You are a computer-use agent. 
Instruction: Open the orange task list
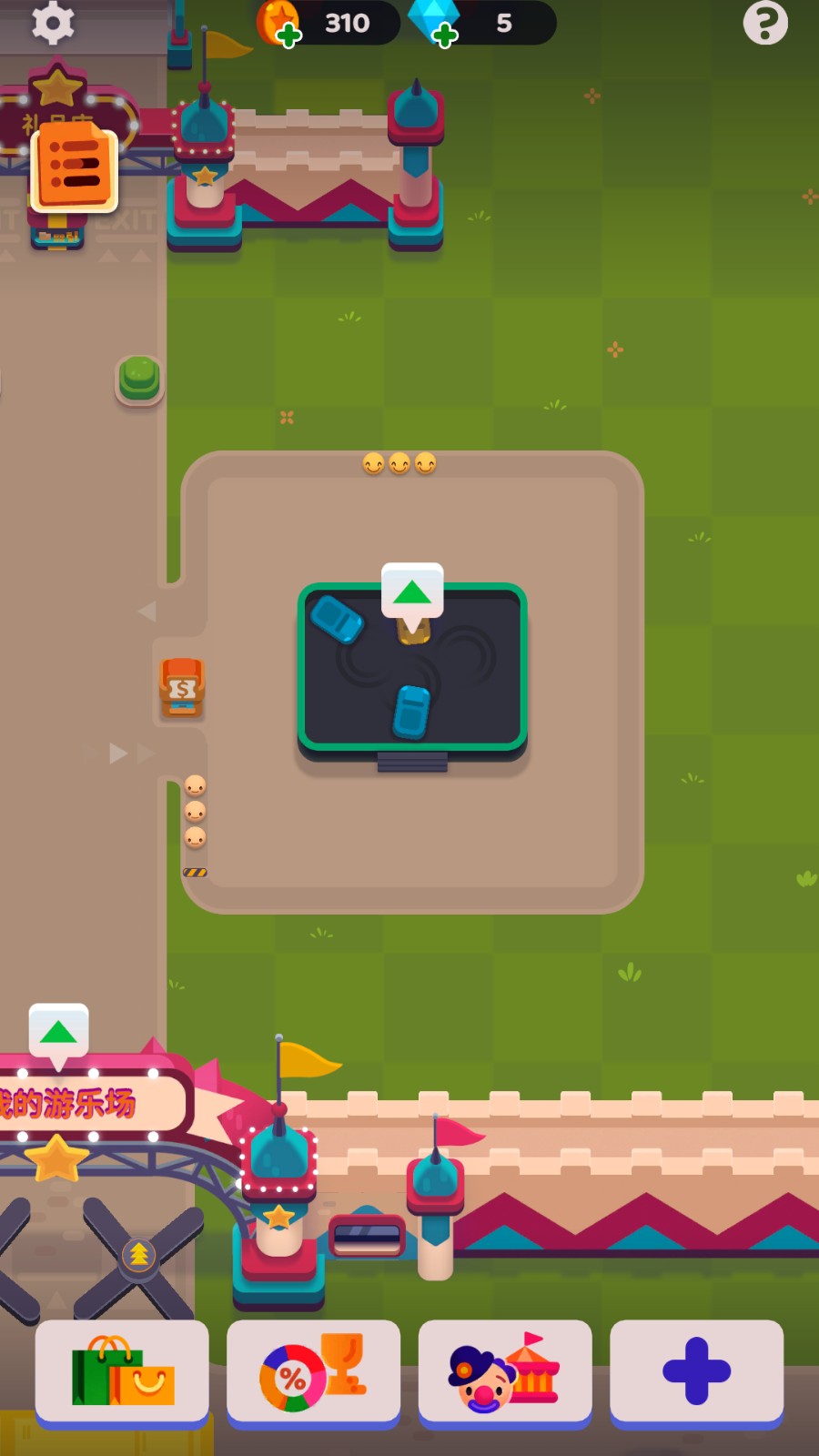(x=75, y=169)
